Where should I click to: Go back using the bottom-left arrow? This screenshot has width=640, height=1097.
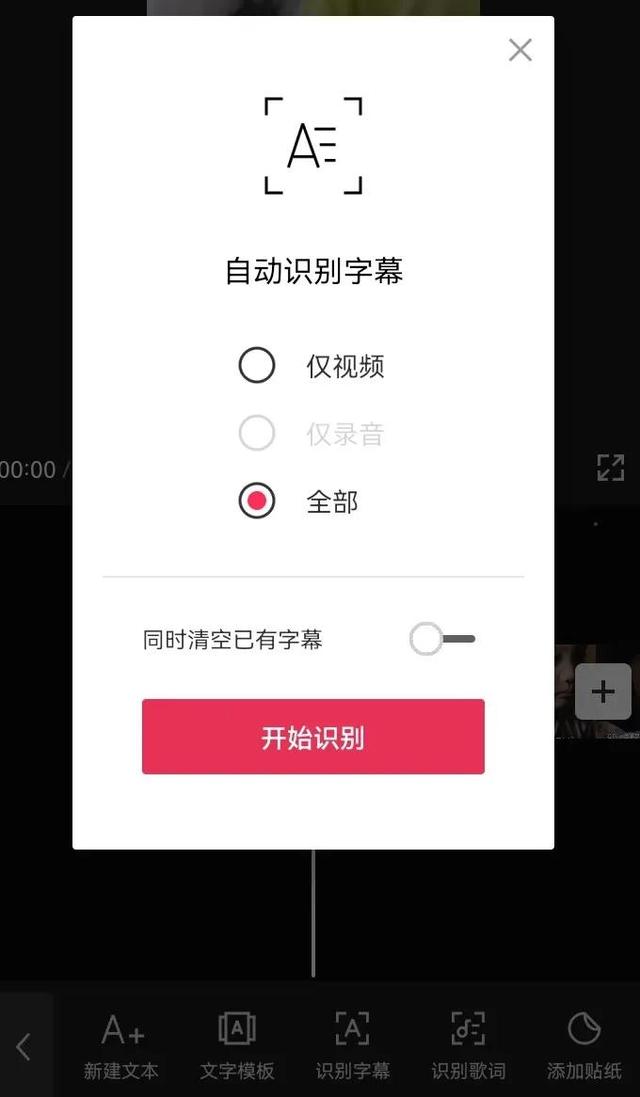coord(24,1047)
